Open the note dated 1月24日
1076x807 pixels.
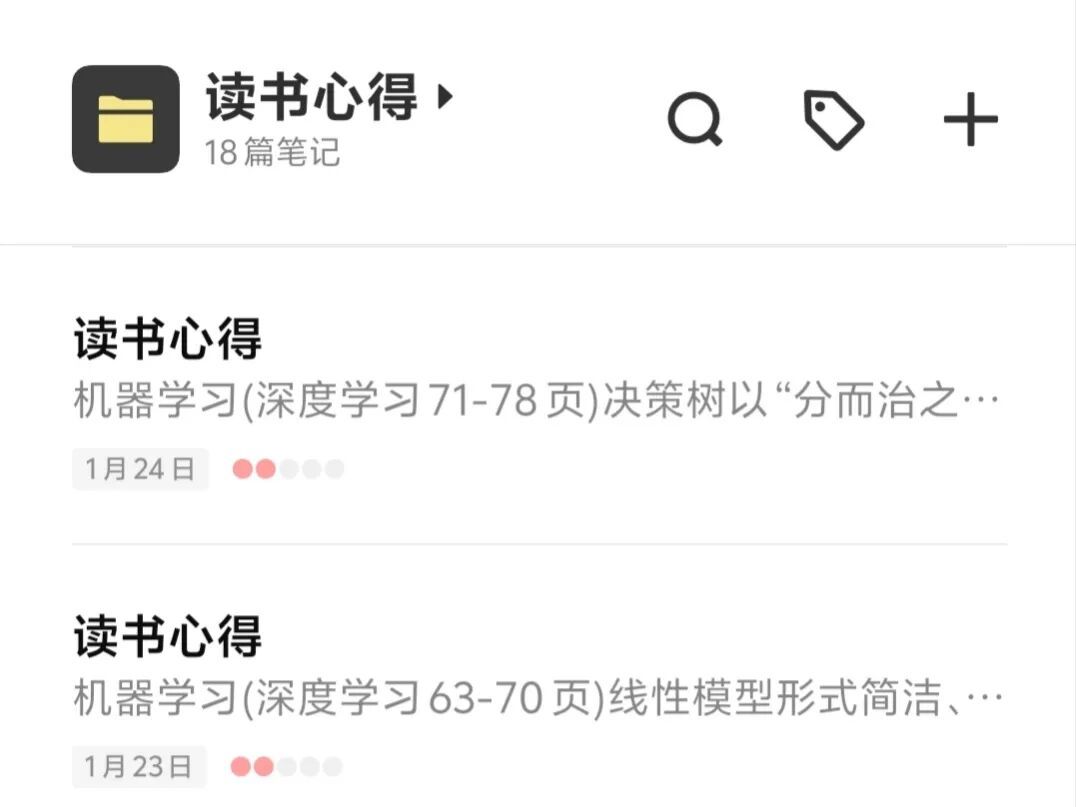pos(538,400)
